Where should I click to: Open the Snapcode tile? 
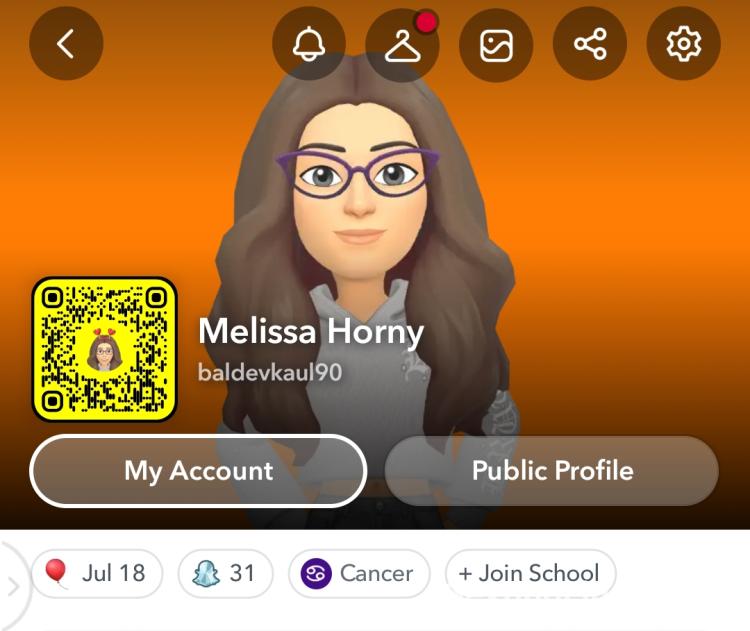(x=104, y=349)
